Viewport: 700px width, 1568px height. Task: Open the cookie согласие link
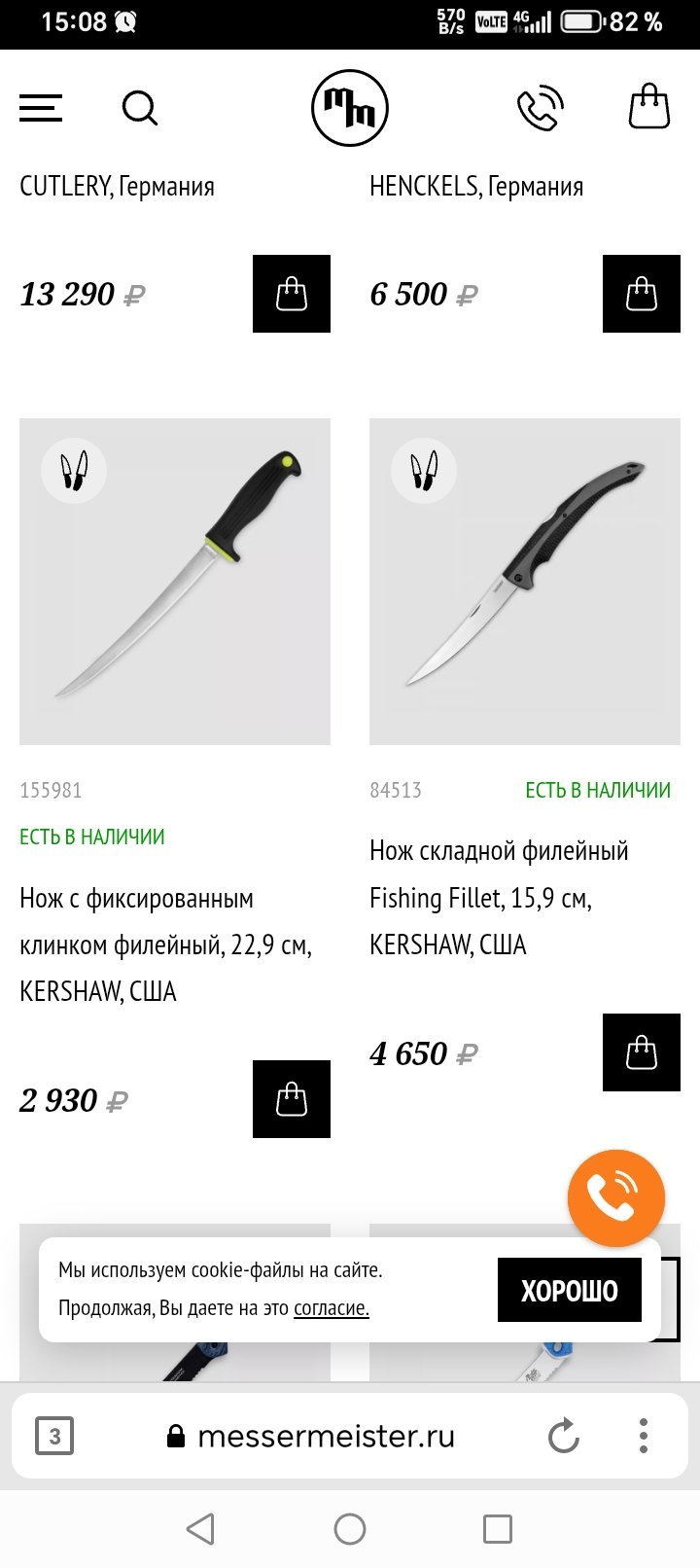(332, 1308)
